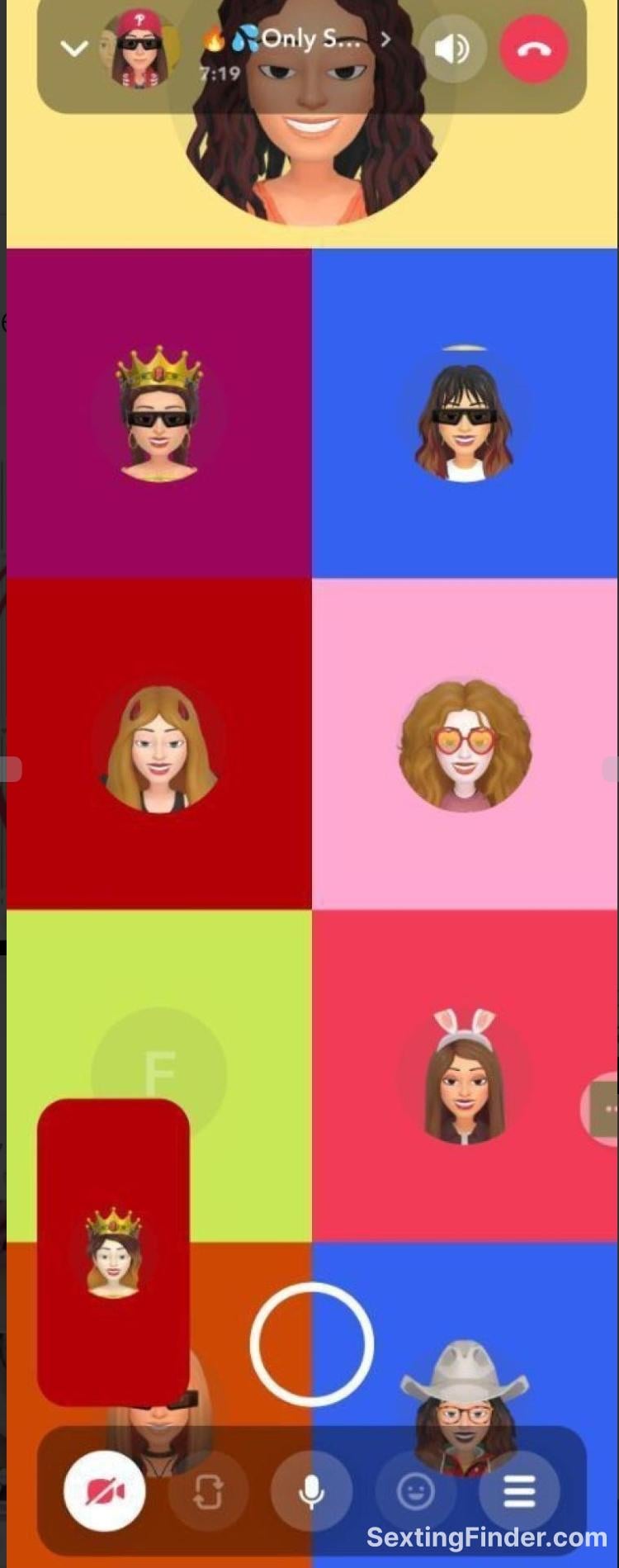
Task: Toggle the speaker audio button
Action: pyautogui.click(x=452, y=49)
